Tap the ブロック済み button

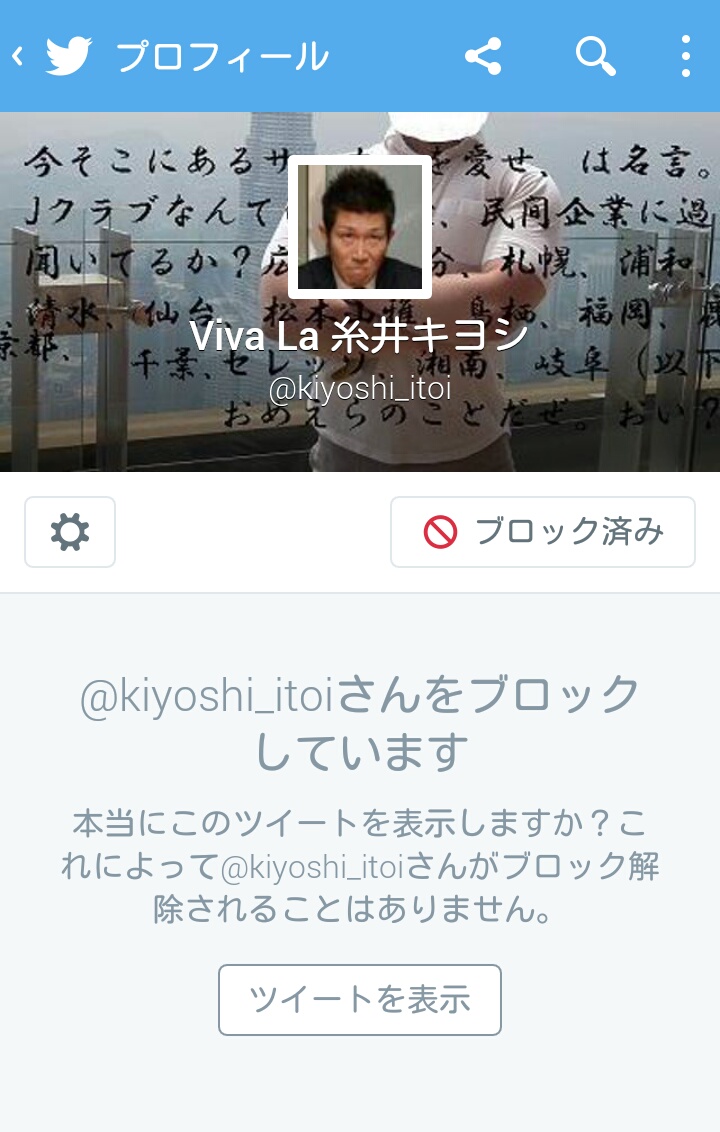tap(542, 532)
